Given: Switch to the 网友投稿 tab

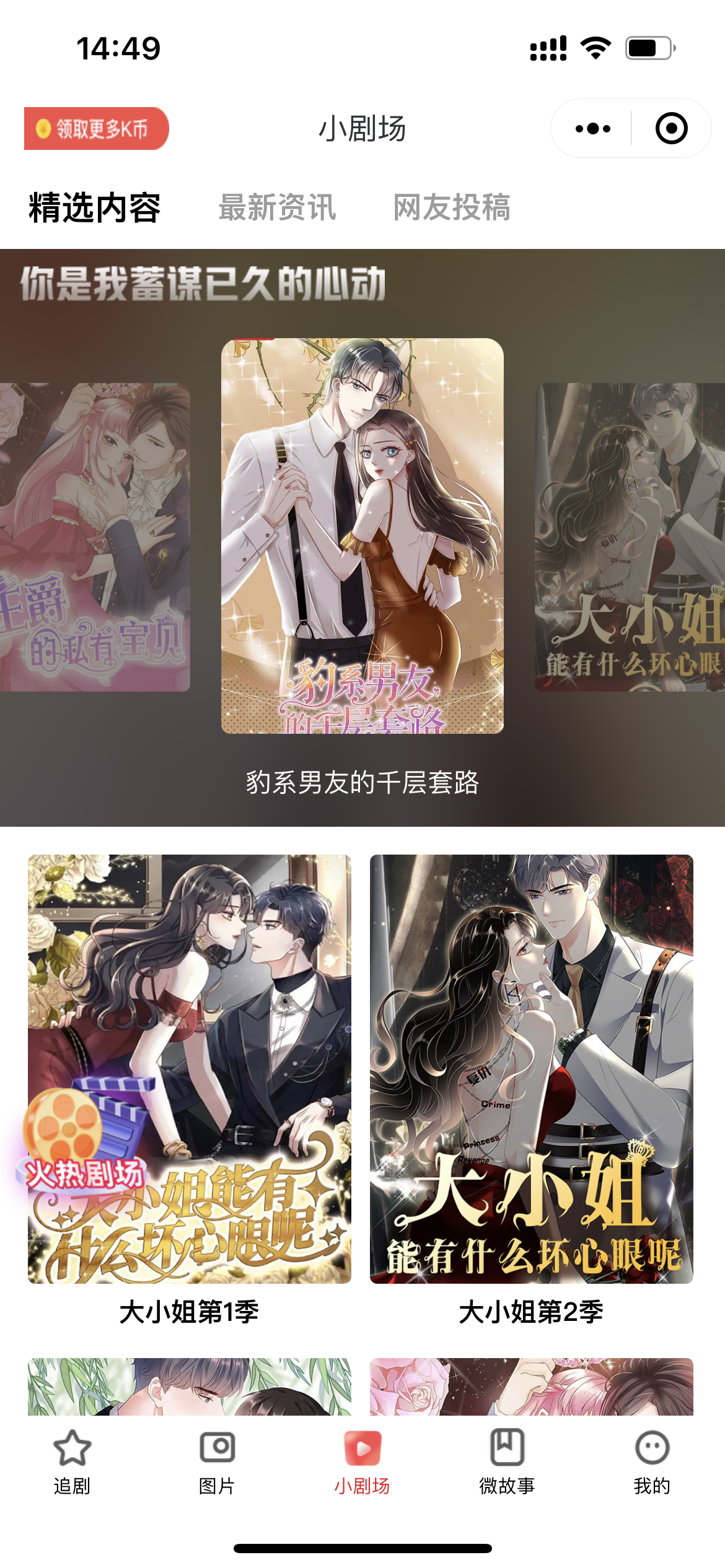Looking at the screenshot, I should pos(452,207).
